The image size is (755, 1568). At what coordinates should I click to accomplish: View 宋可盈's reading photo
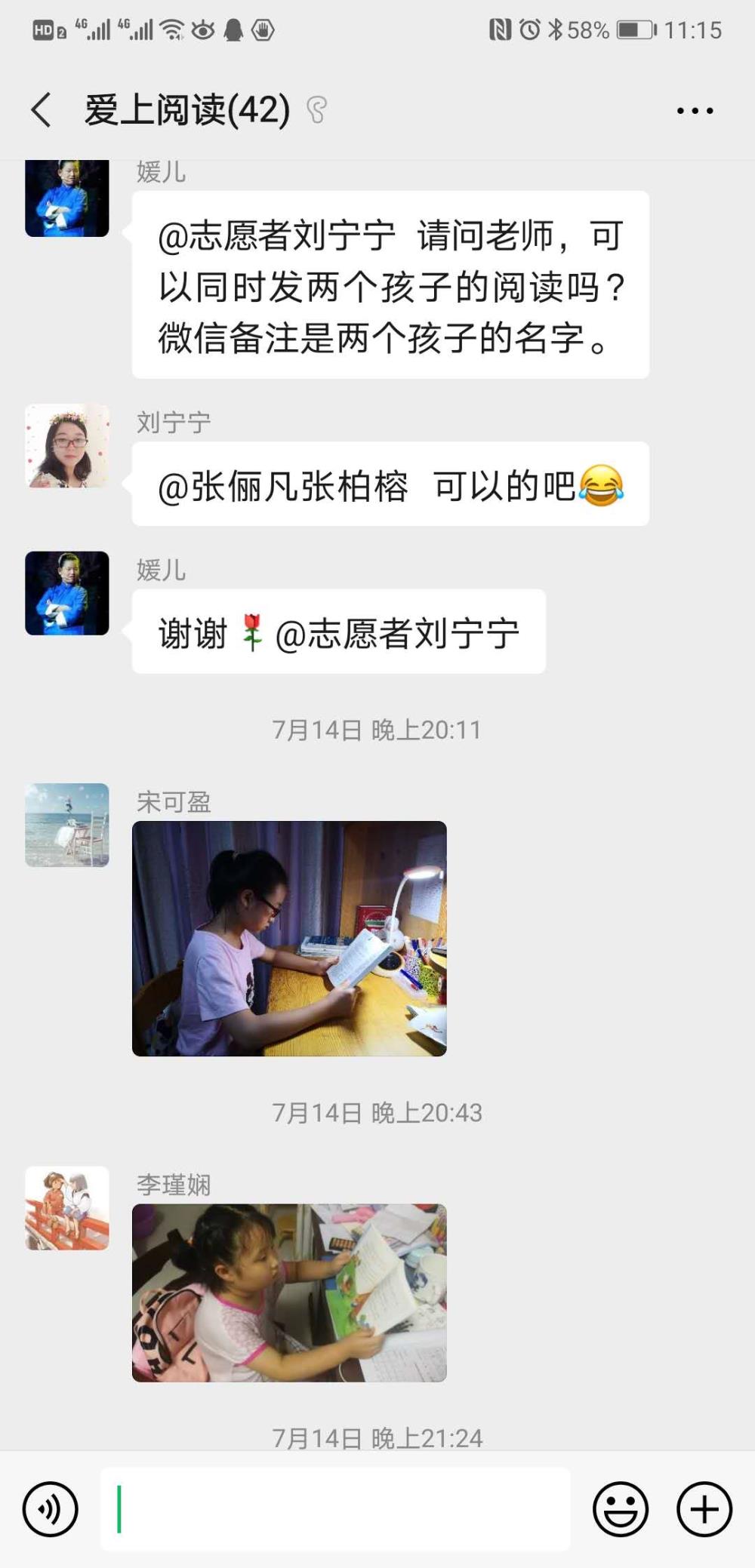[x=289, y=938]
